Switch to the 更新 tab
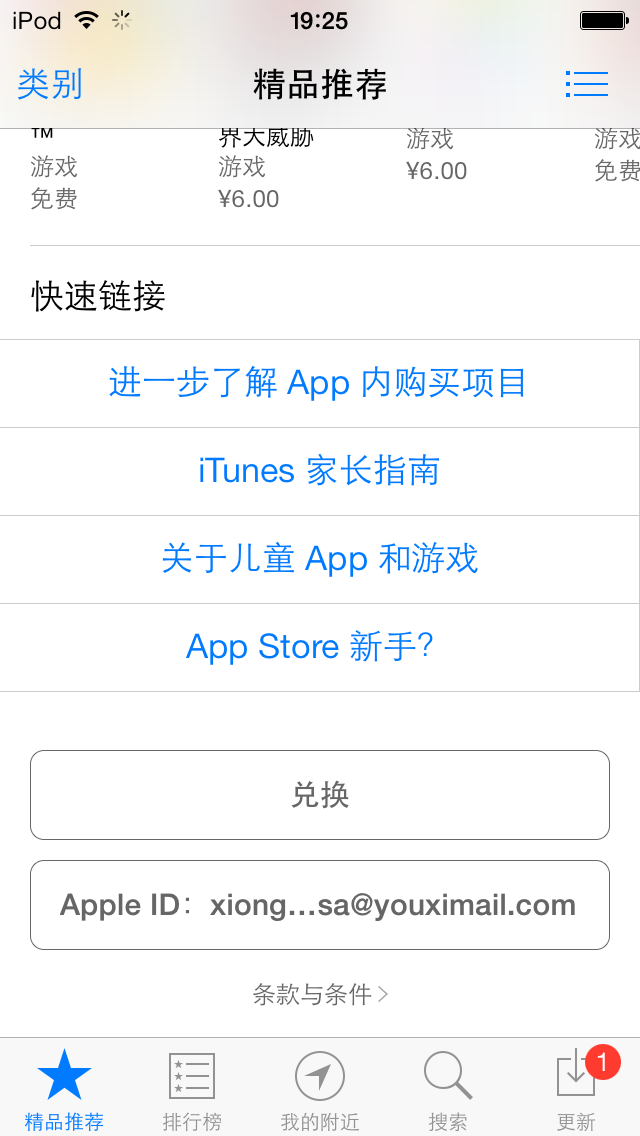Viewport: 640px width, 1136px height. pyautogui.click(x=576, y=1090)
